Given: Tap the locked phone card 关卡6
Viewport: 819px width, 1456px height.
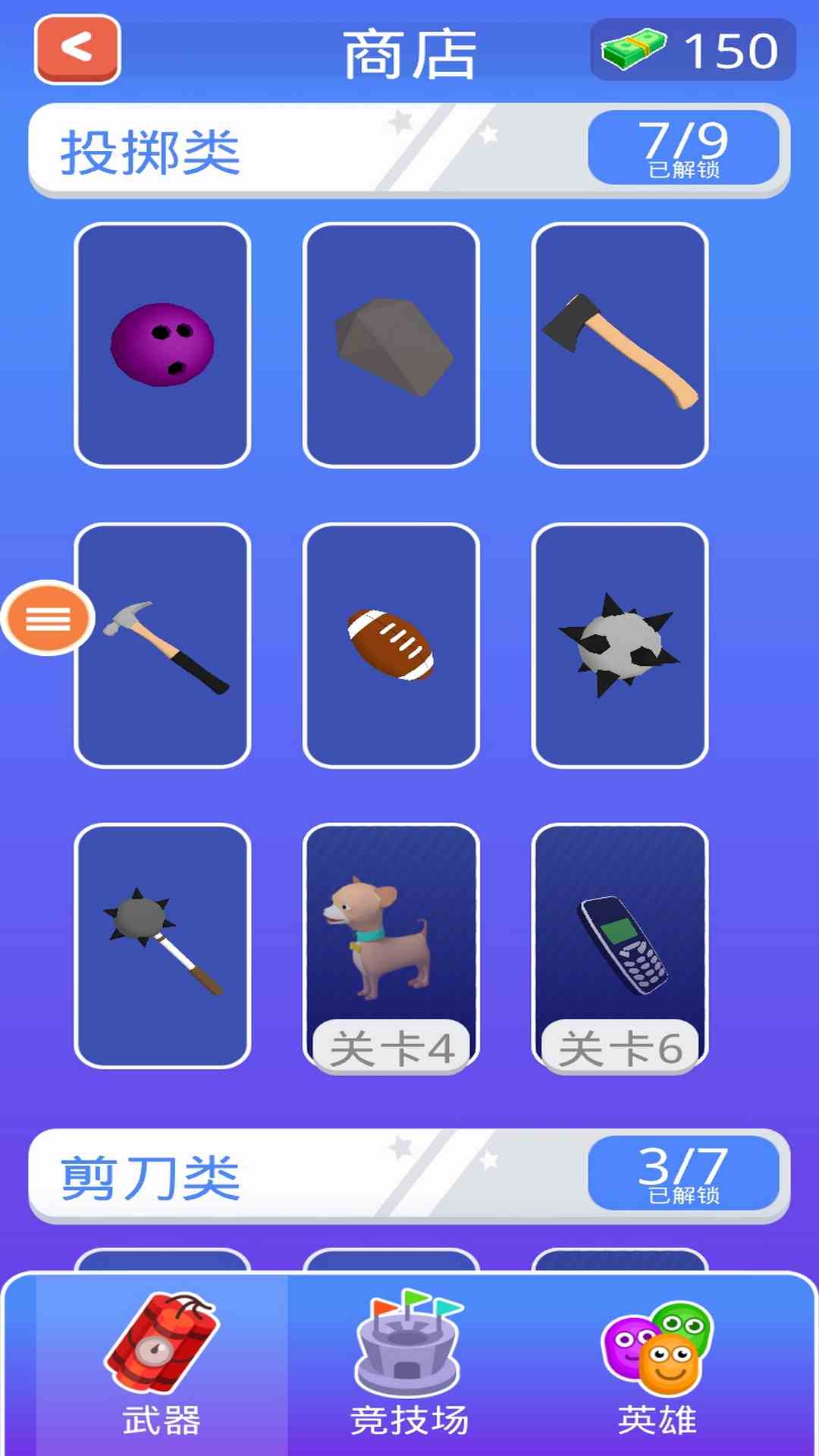Looking at the screenshot, I should pyautogui.click(x=620, y=946).
